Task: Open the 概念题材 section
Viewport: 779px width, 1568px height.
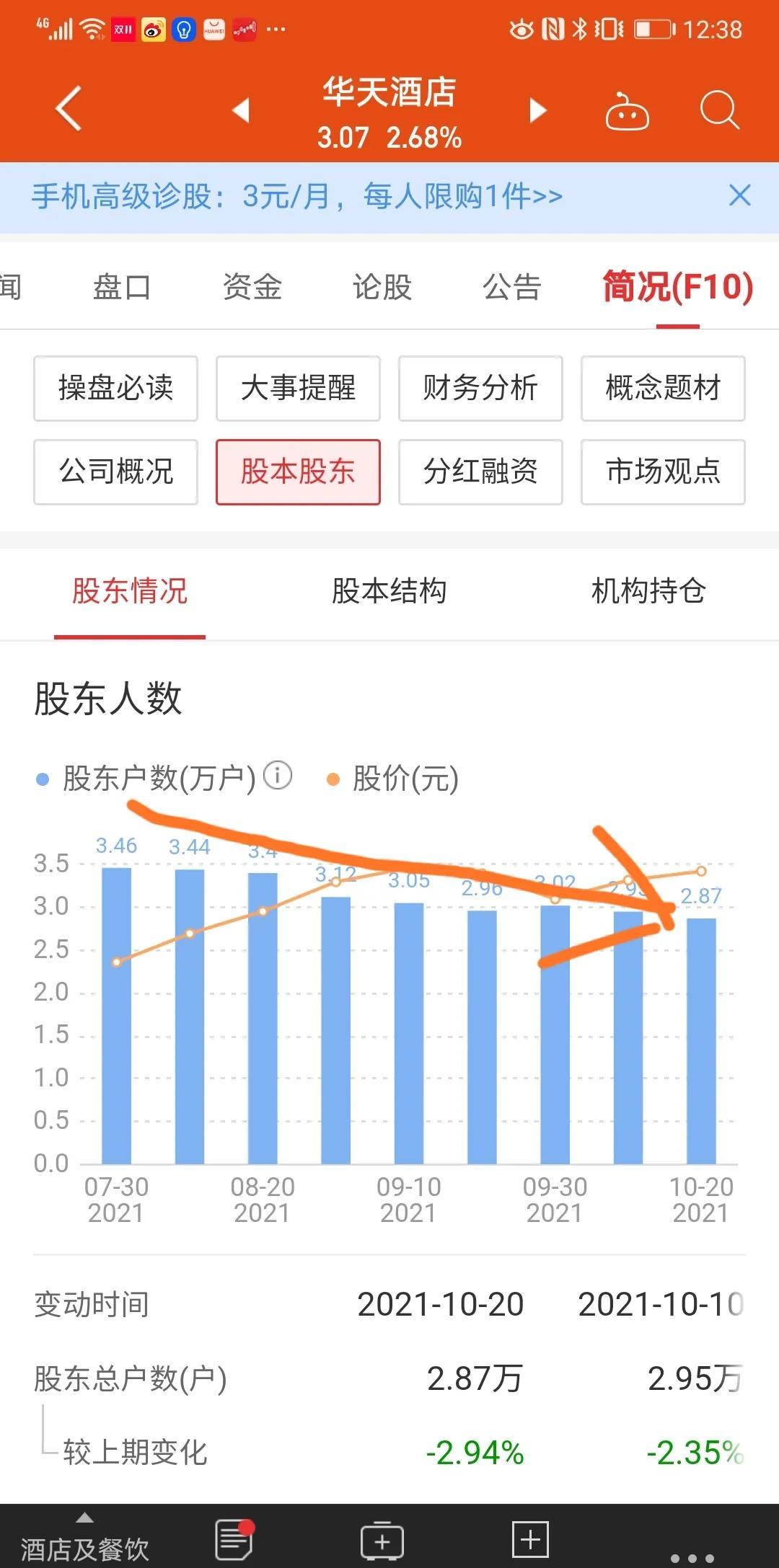Action: 663,388
